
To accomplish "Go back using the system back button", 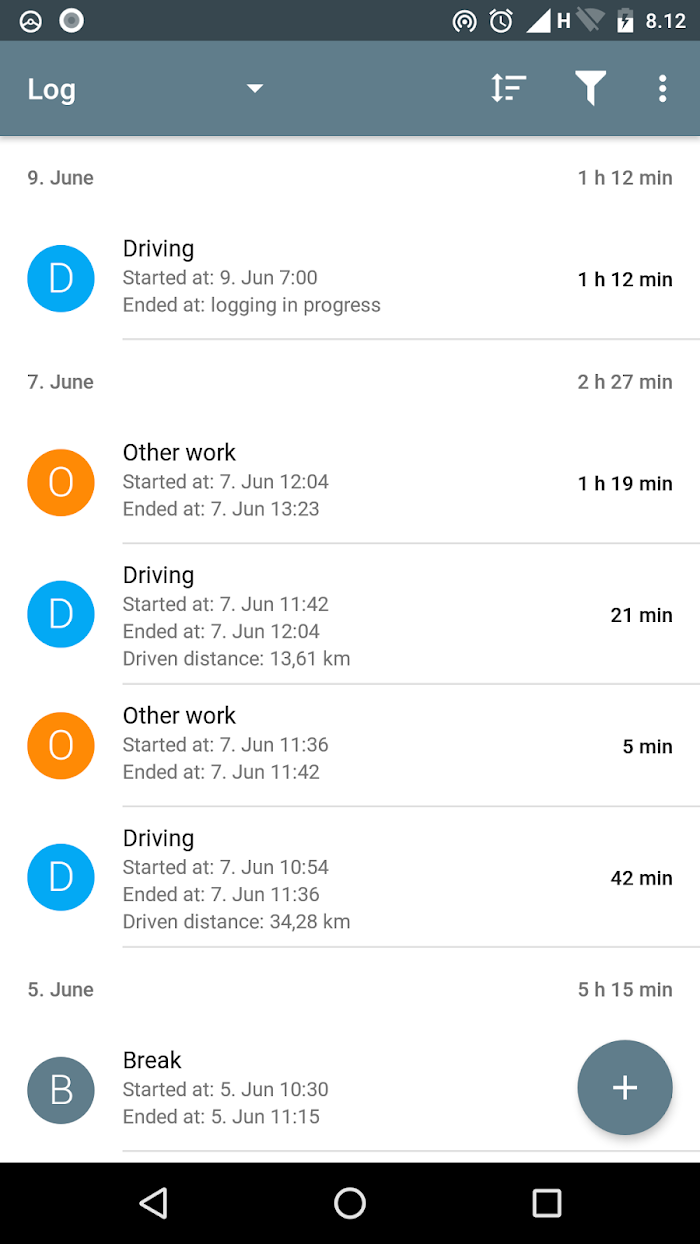I will [153, 1203].
